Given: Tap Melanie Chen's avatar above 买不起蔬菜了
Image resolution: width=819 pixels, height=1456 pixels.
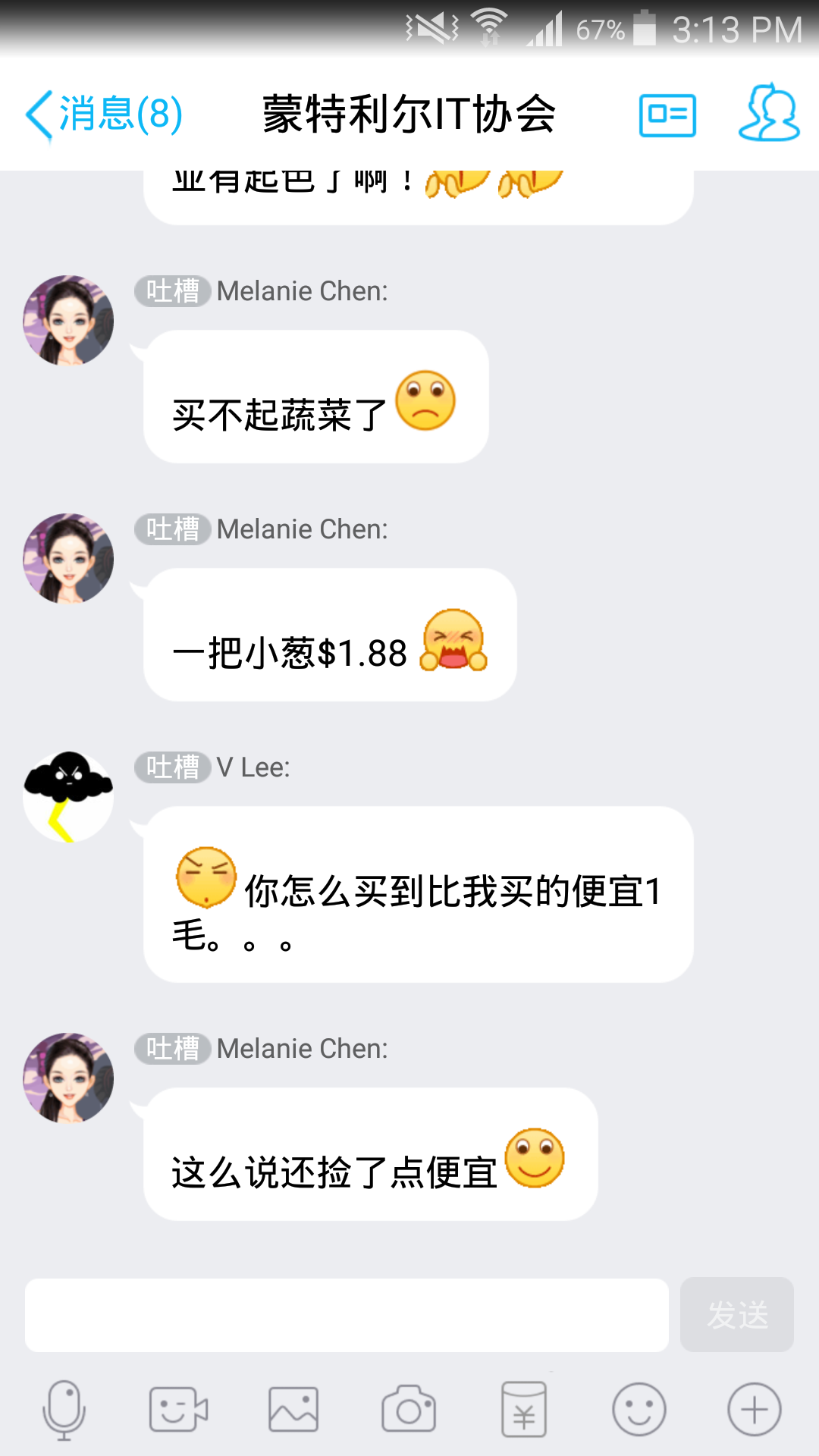Looking at the screenshot, I should [x=68, y=321].
